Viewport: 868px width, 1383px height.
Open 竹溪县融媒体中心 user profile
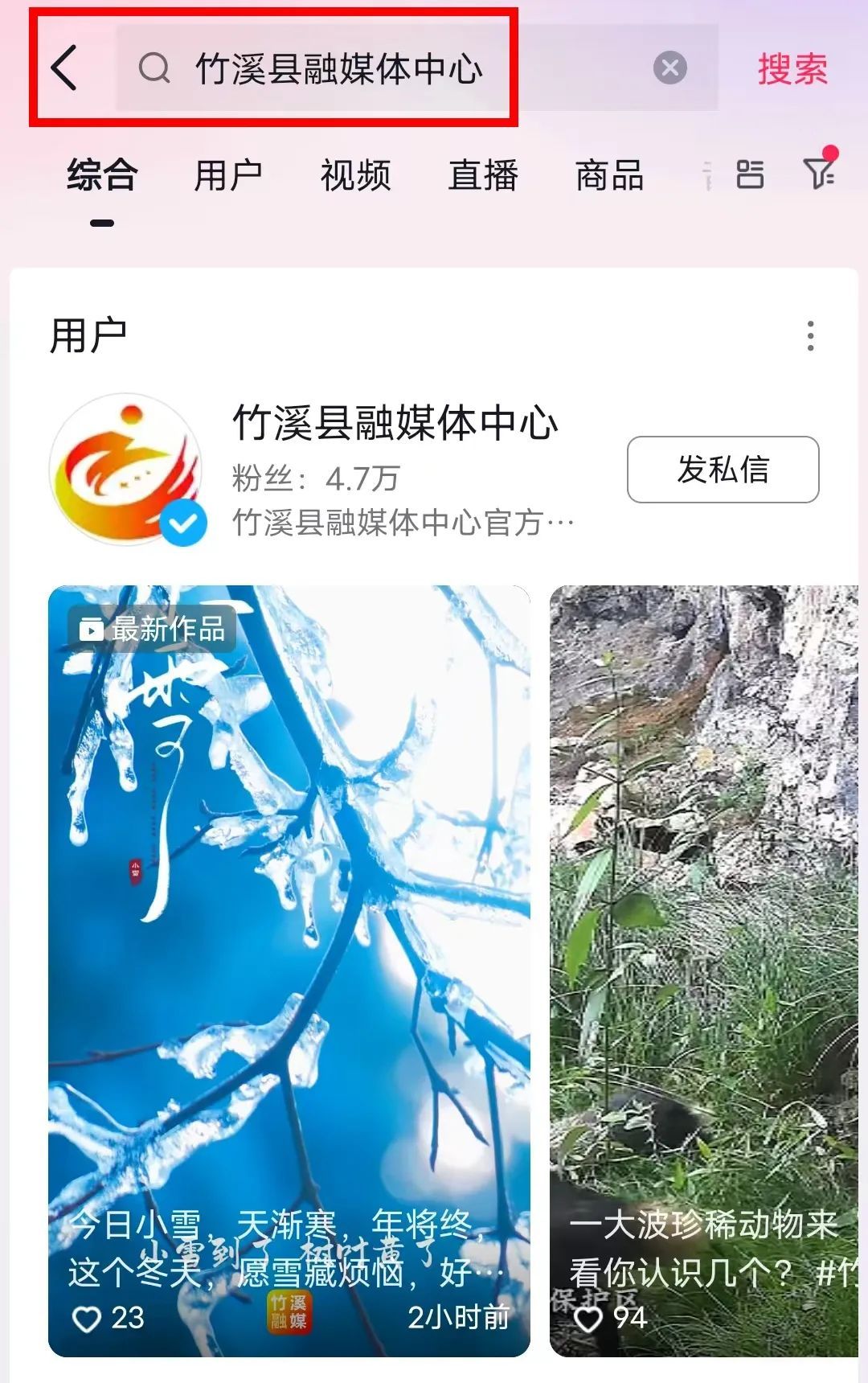point(394,423)
